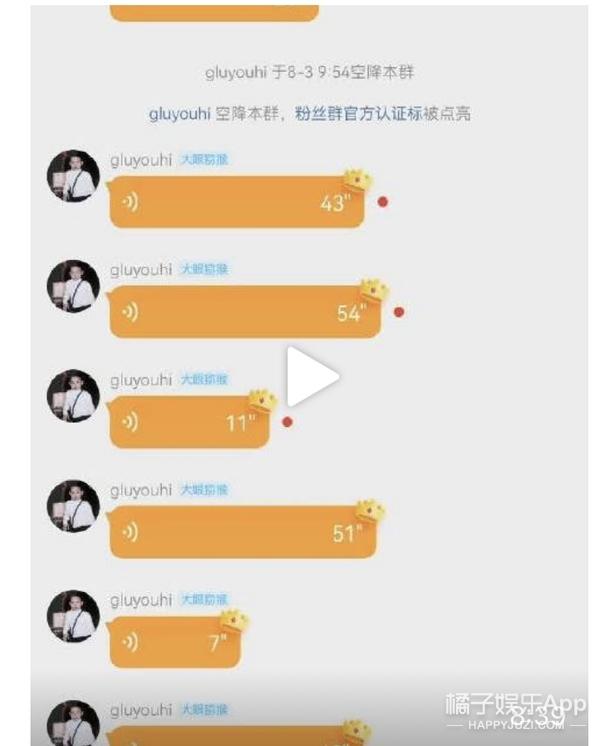Play the video
The width and height of the screenshot is (600, 746).
pyautogui.click(x=311, y=377)
